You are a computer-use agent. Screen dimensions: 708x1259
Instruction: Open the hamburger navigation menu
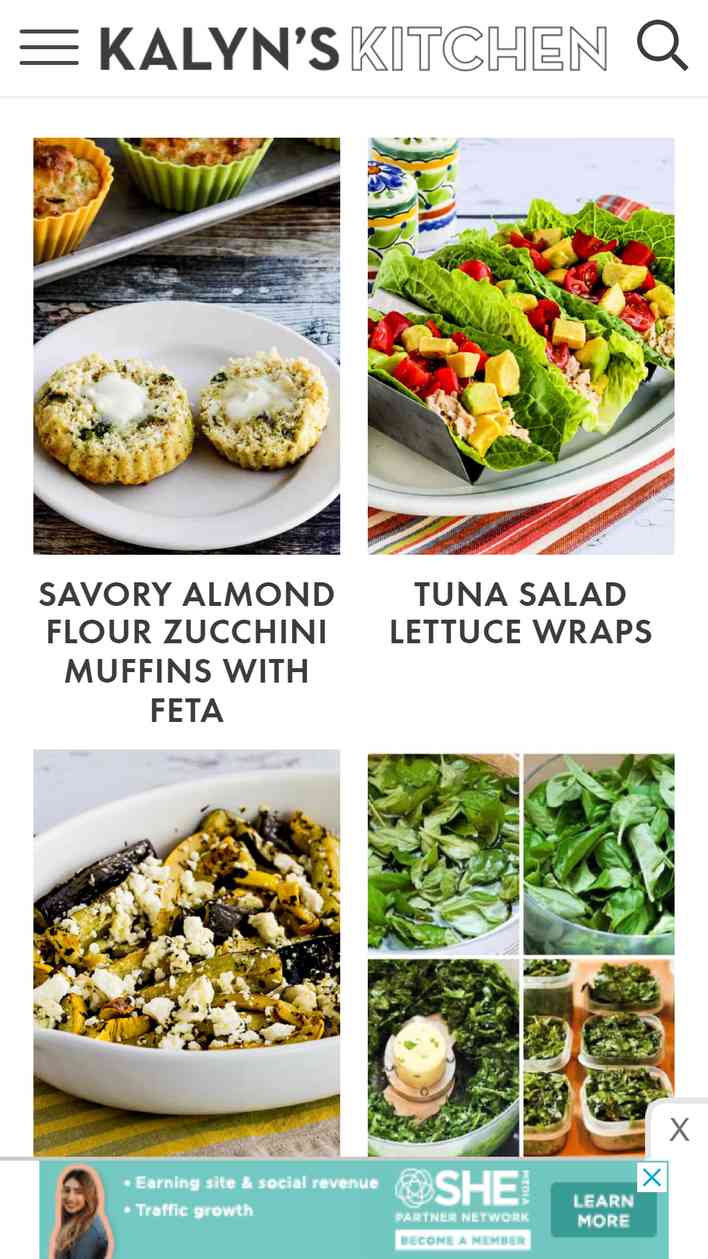pyautogui.click(x=49, y=47)
